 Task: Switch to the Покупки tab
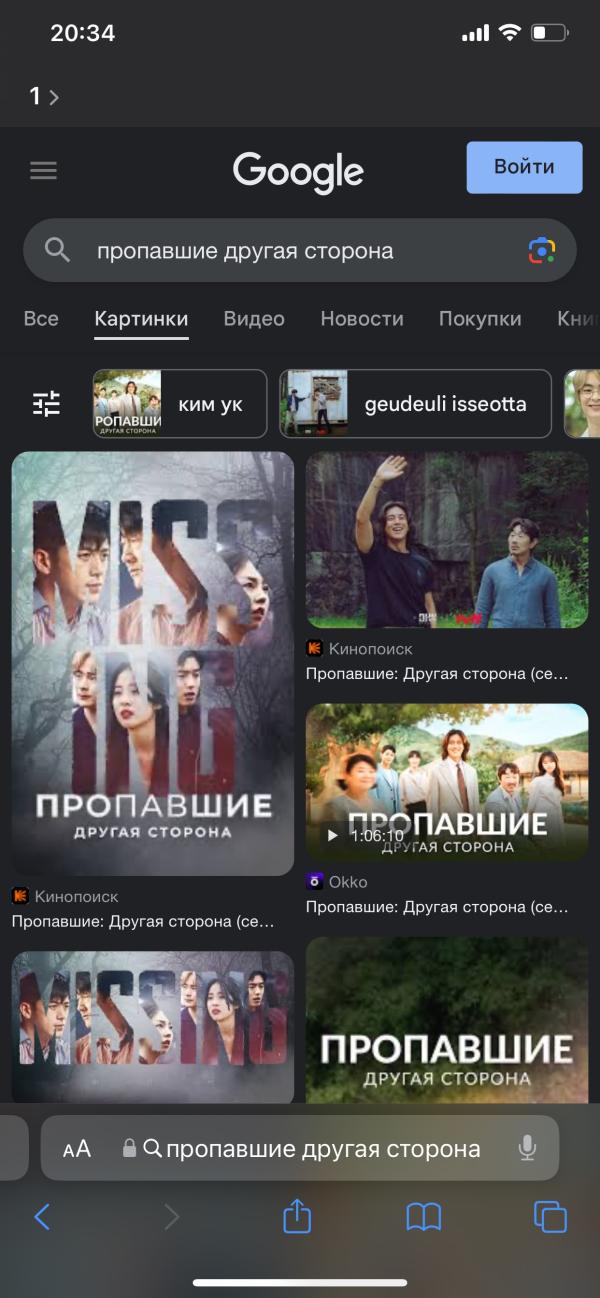[x=480, y=319]
